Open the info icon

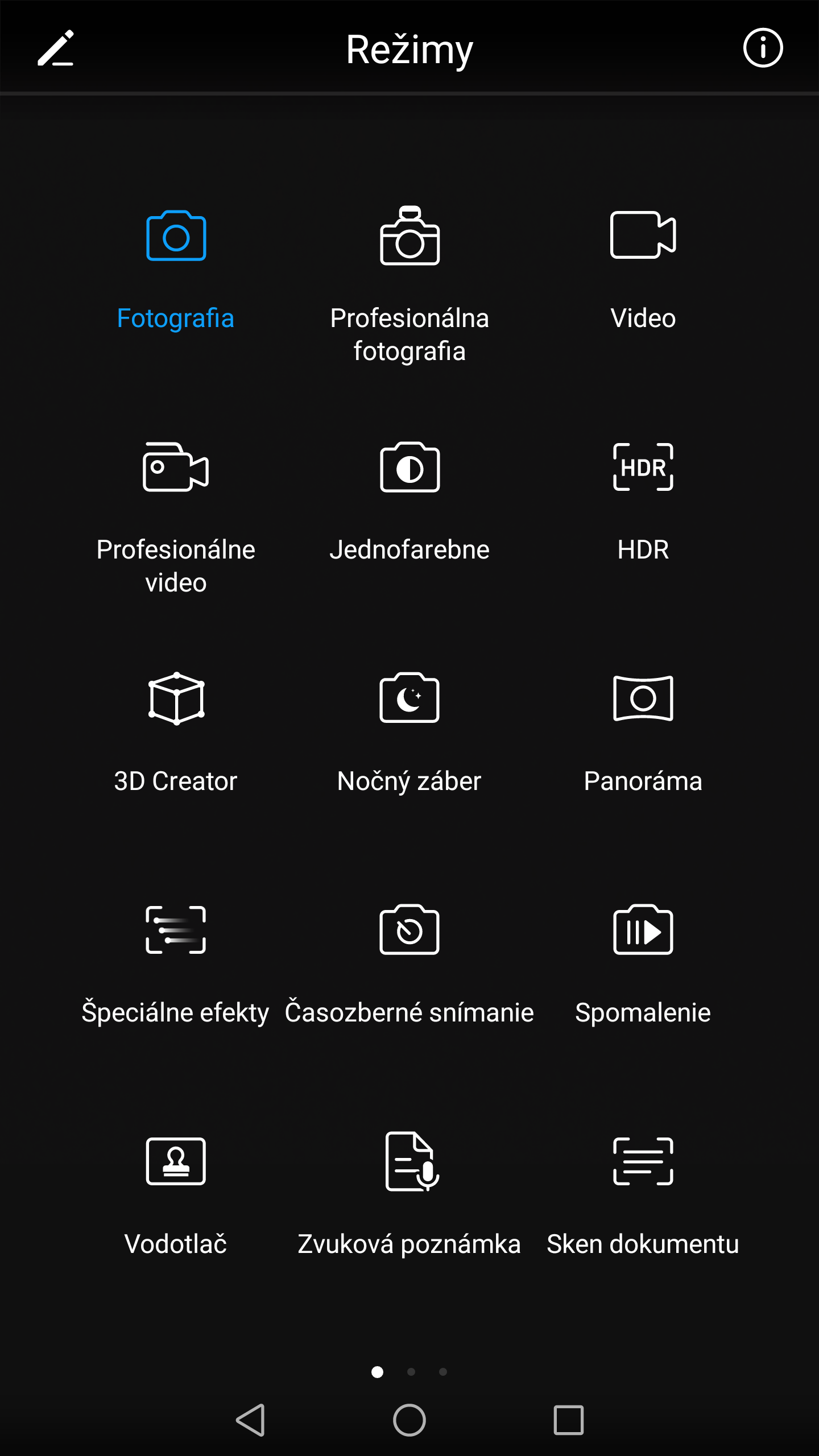coord(763,48)
